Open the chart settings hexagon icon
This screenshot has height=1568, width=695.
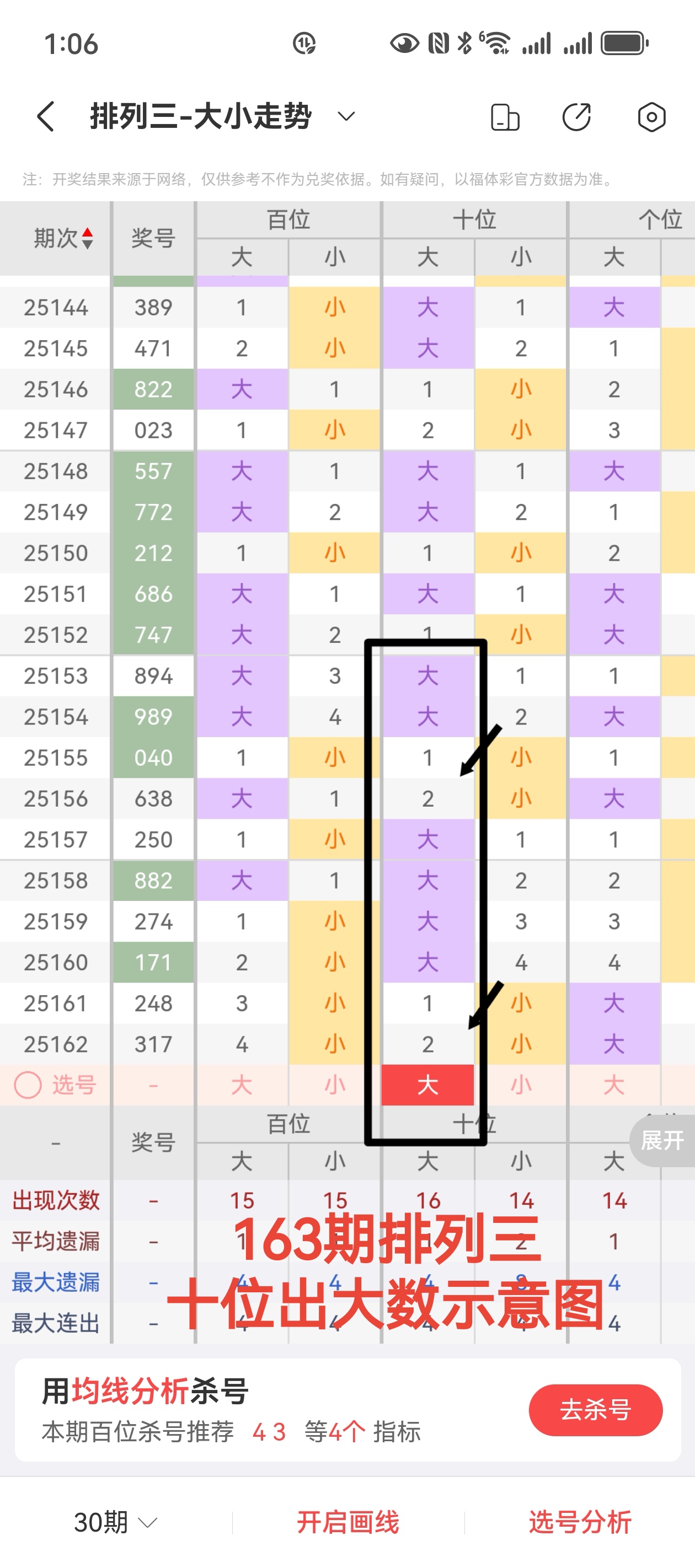coord(651,117)
